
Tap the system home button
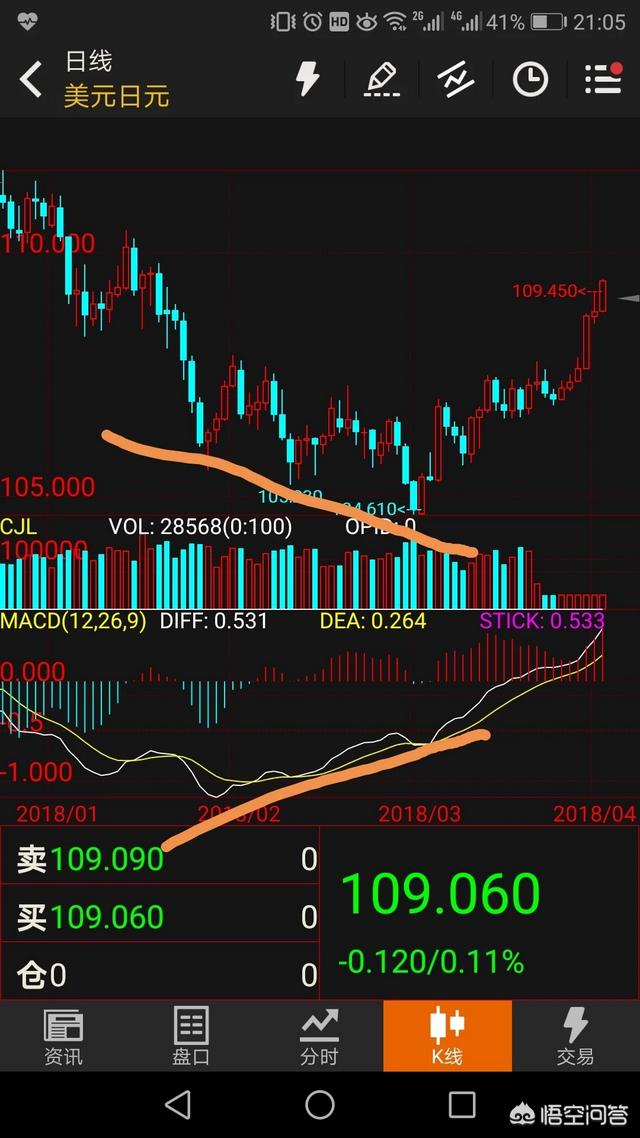[320, 1105]
